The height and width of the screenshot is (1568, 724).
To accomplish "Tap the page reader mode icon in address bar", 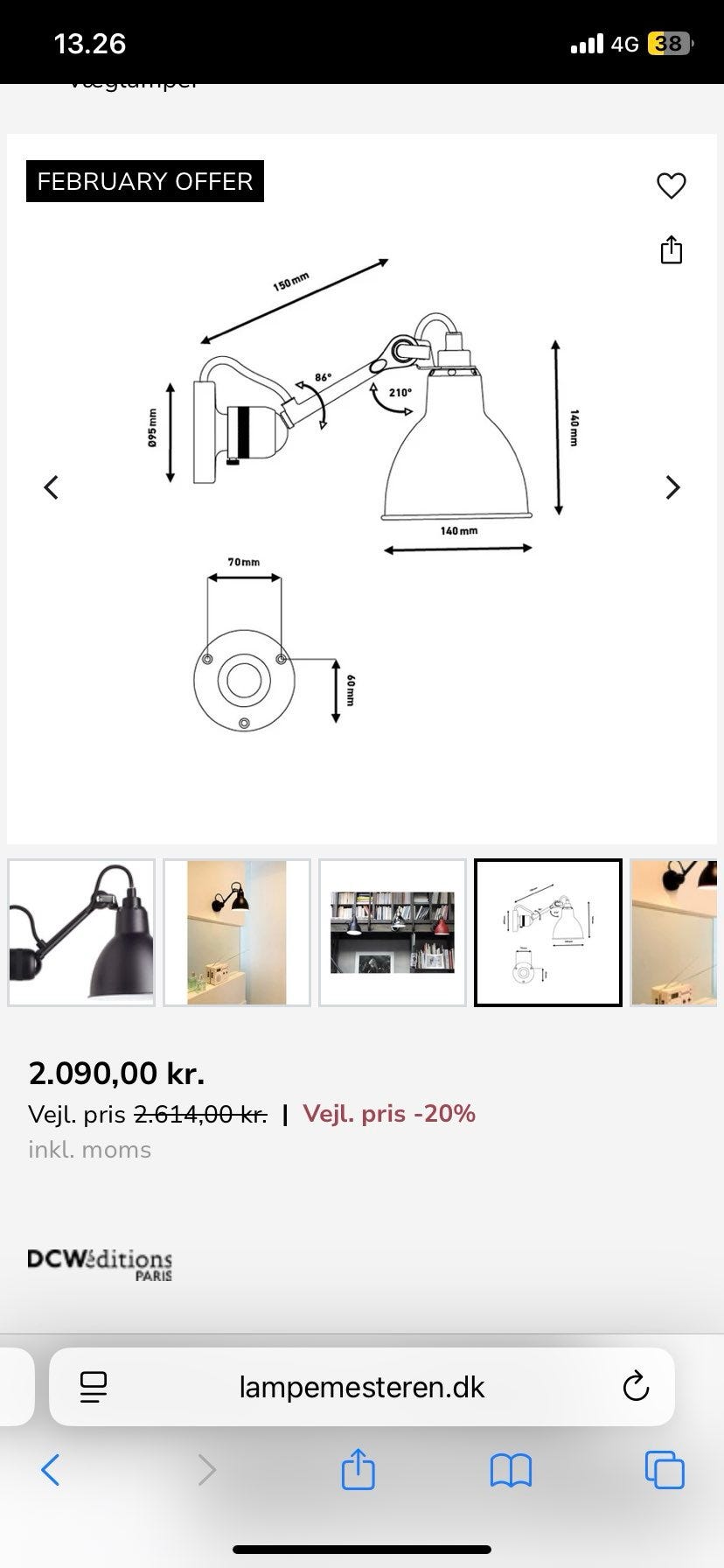I will coord(94,1388).
